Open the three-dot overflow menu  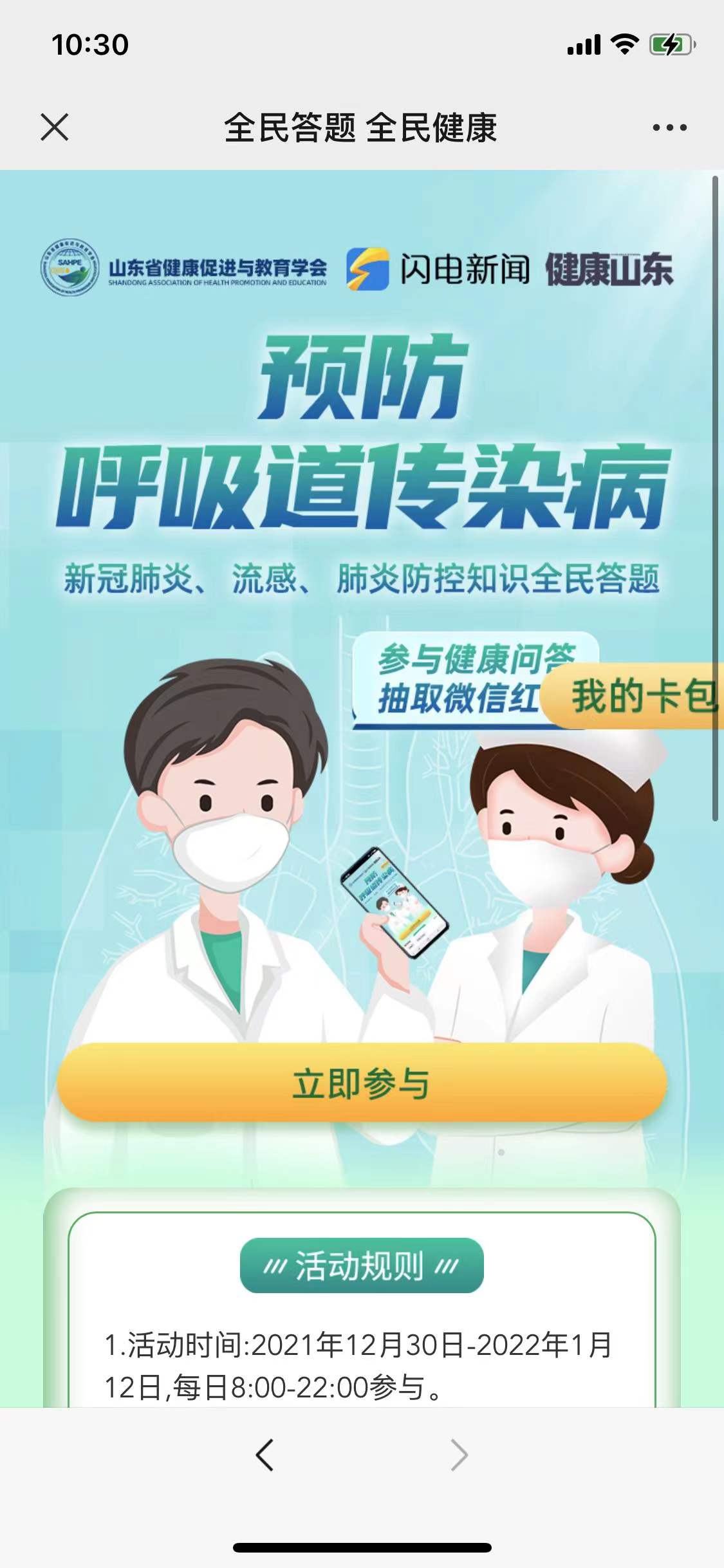[669, 127]
